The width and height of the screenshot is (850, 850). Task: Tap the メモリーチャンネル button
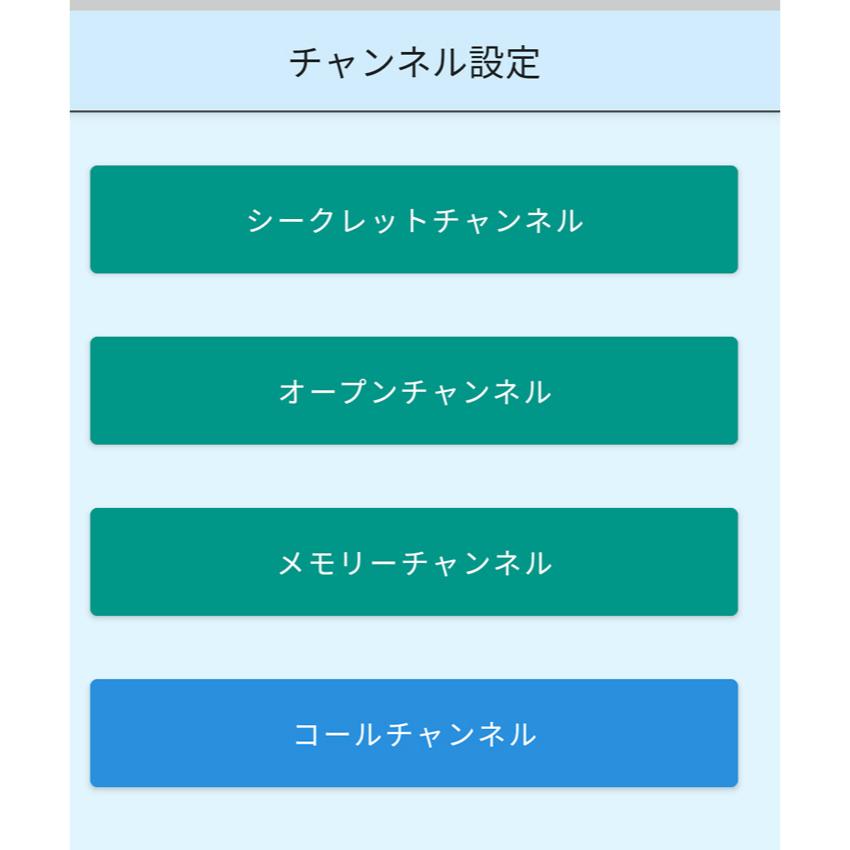pyautogui.click(x=414, y=562)
